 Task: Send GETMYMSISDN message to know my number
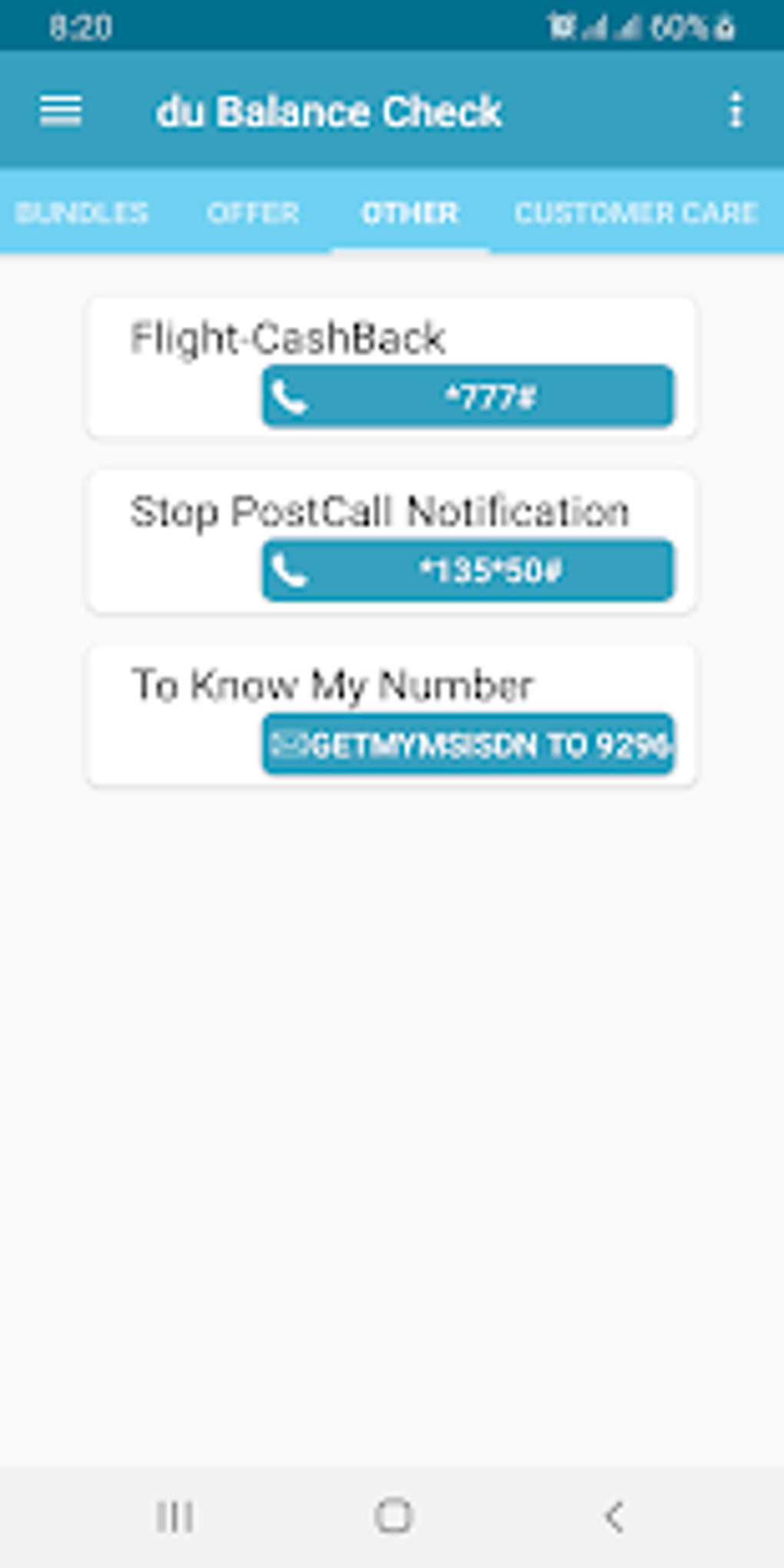coord(468,744)
